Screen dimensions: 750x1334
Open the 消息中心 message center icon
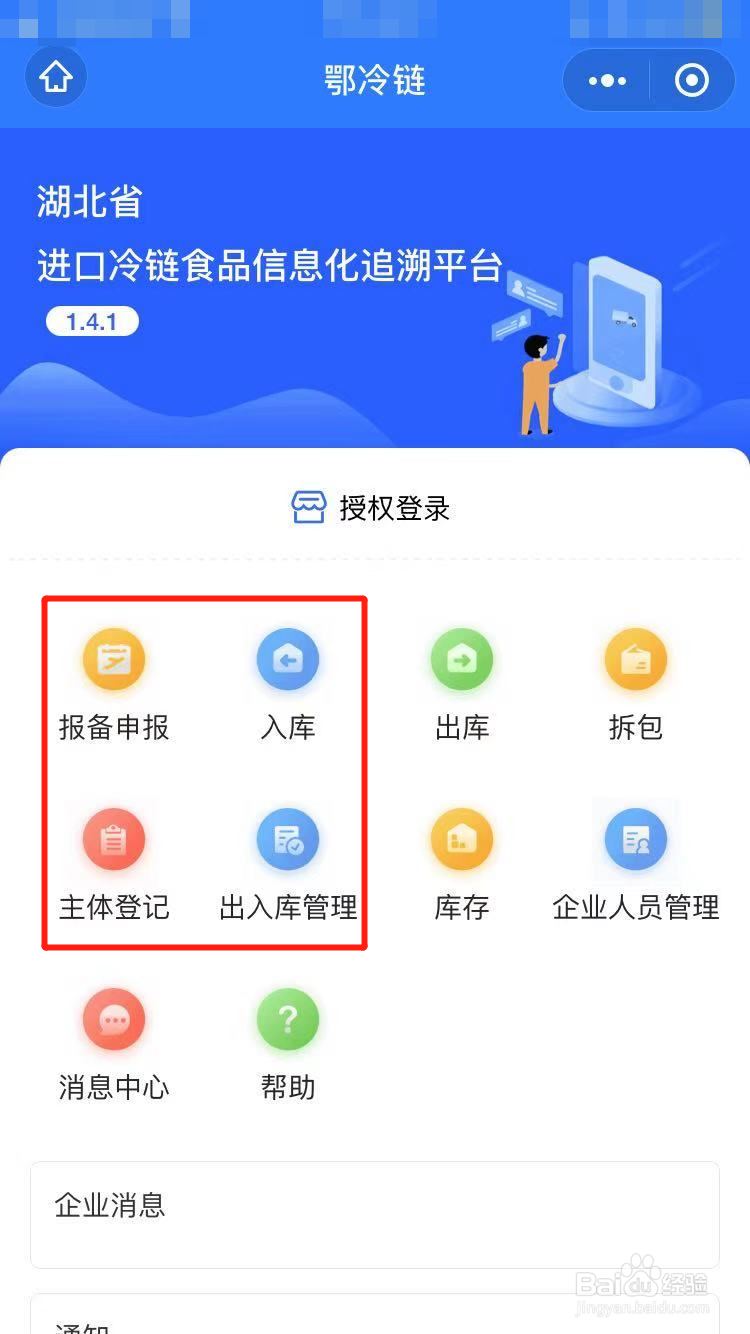click(x=114, y=1020)
